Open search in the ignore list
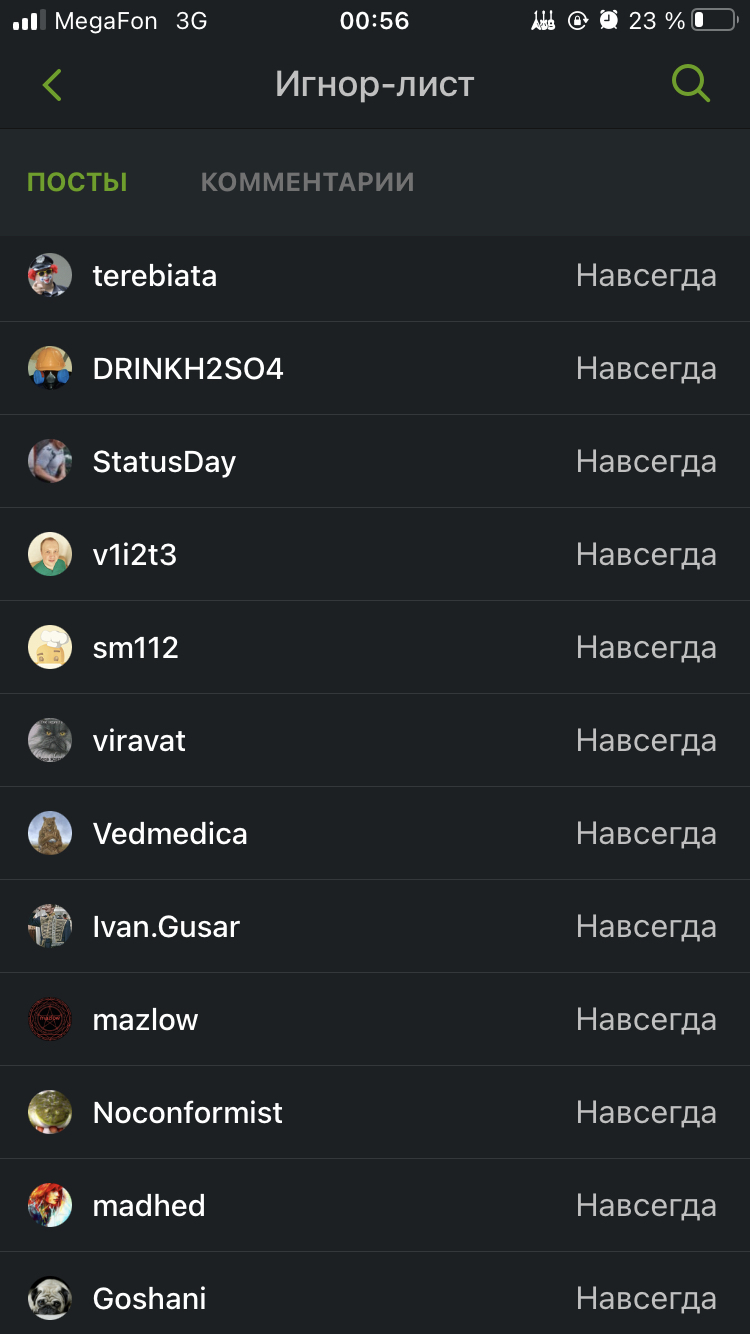 coord(690,85)
